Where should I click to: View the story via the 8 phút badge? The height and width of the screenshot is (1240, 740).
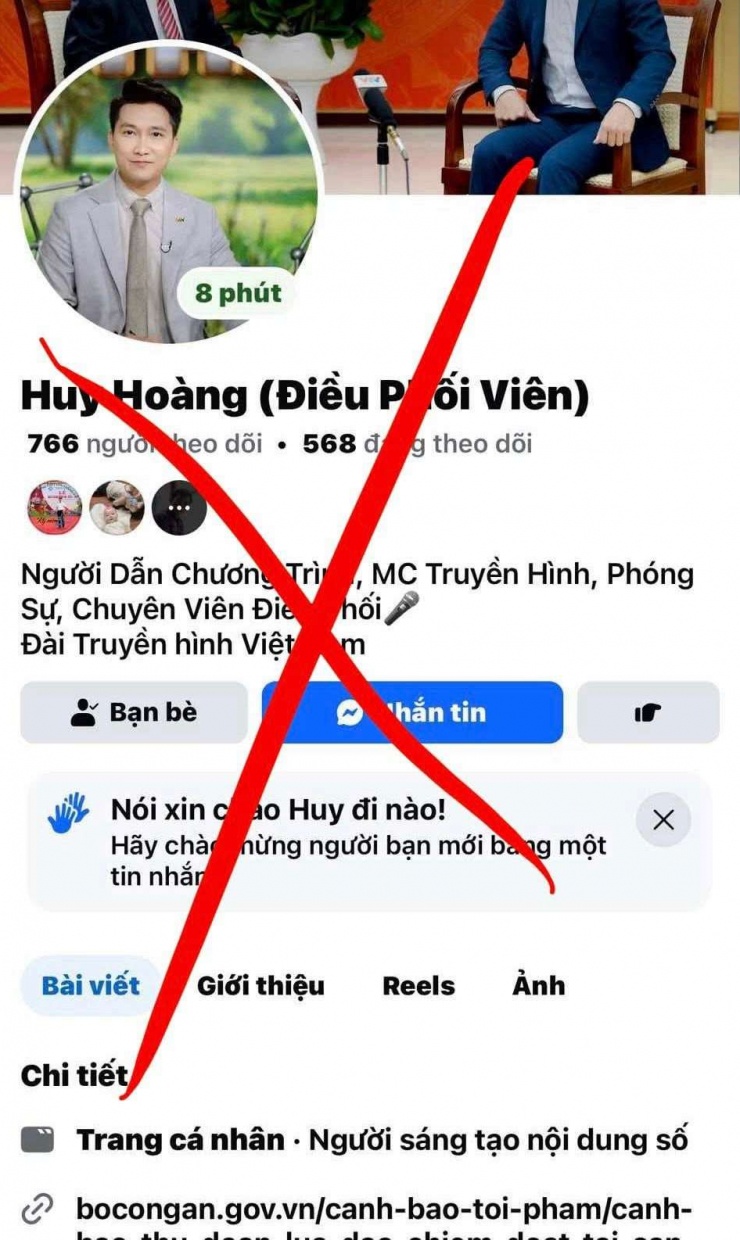click(236, 292)
